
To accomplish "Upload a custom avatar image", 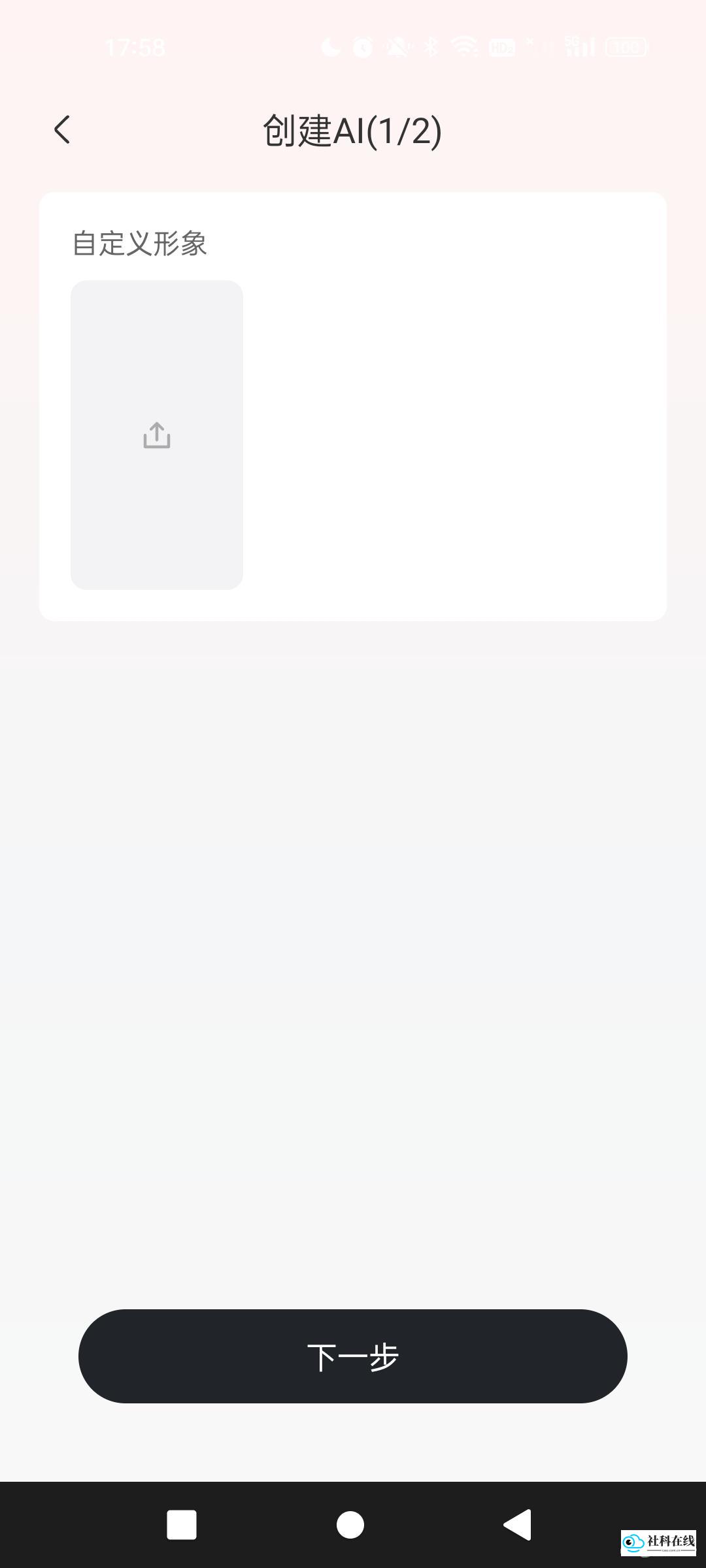I will tap(157, 435).
